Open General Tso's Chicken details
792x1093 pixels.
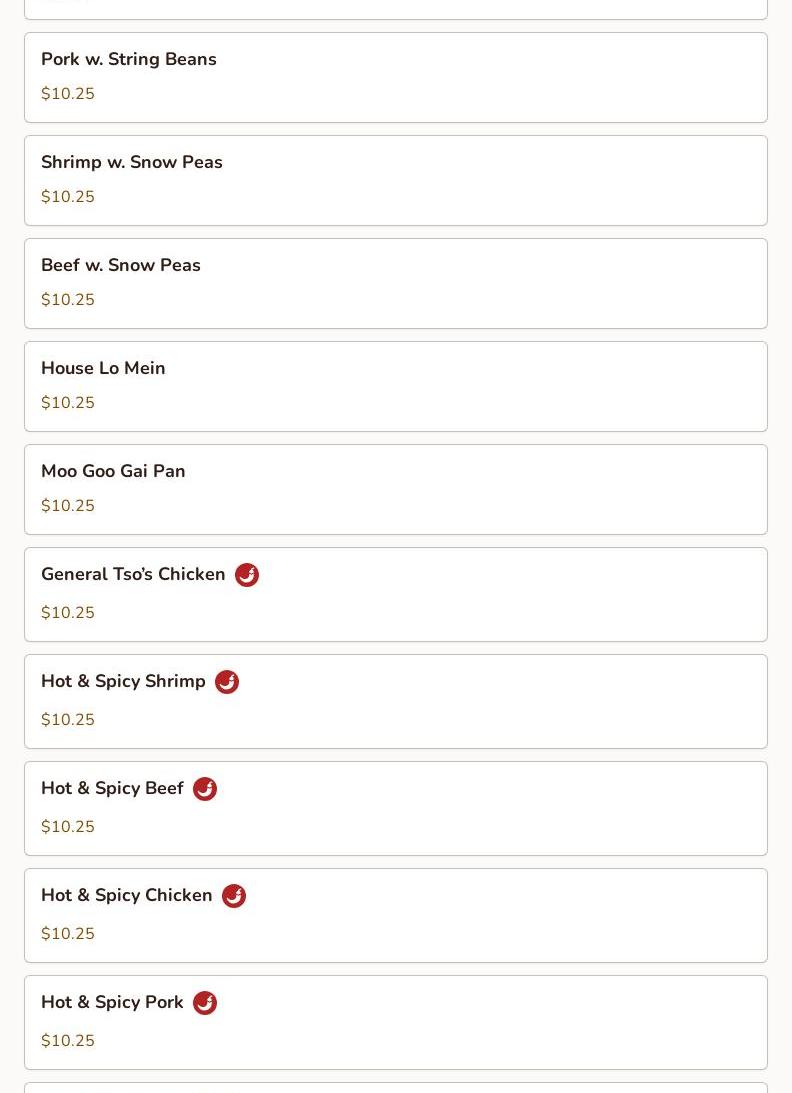[x=395, y=594]
